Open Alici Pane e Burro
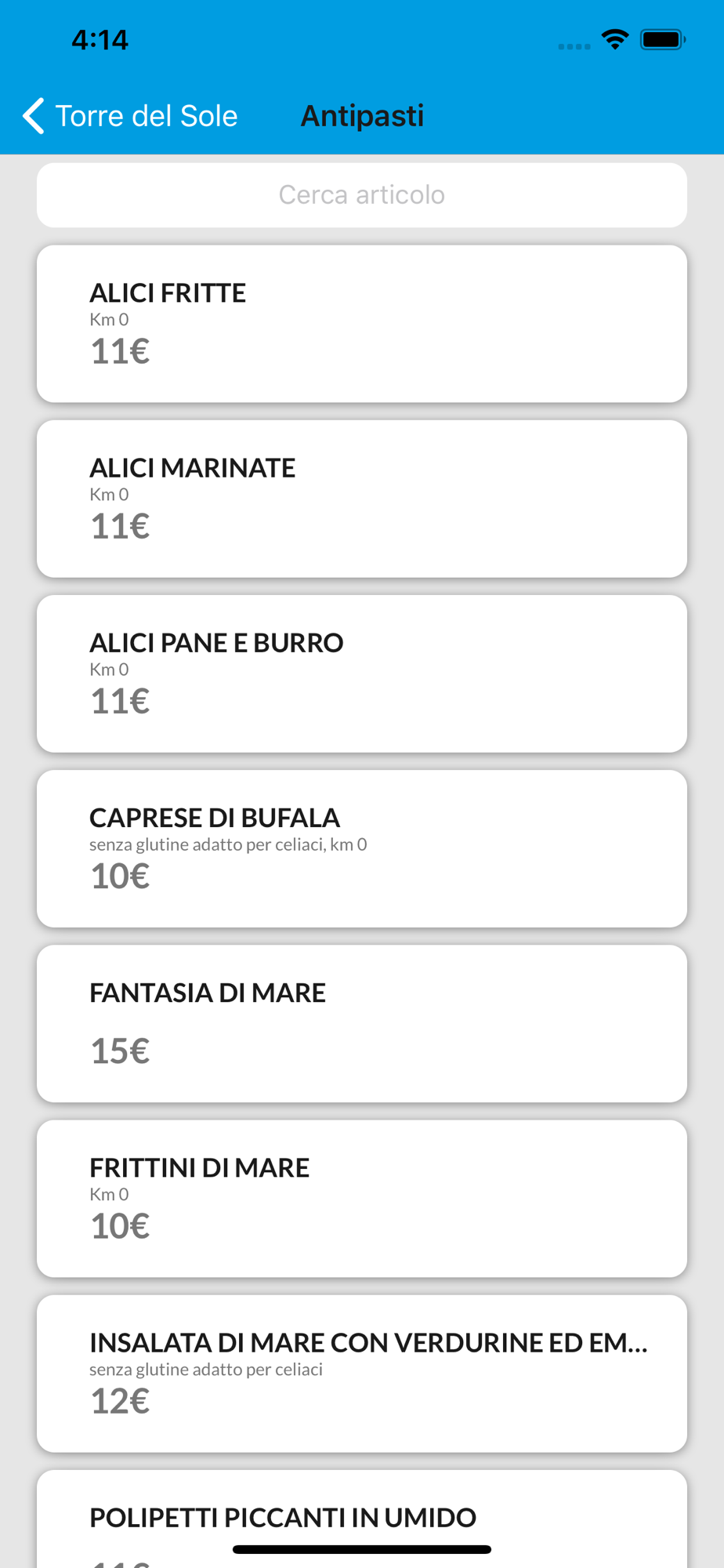724x1568 pixels. tap(362, 673)
